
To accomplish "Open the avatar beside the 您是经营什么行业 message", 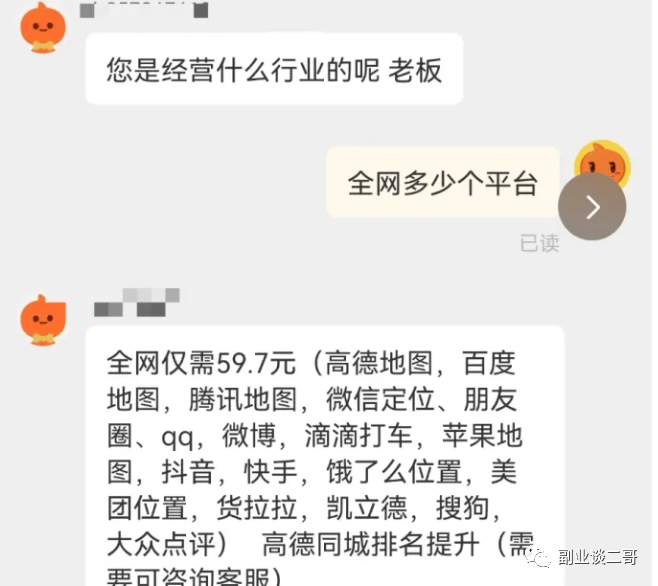I will pyautogui.click(x=43, y=27).
